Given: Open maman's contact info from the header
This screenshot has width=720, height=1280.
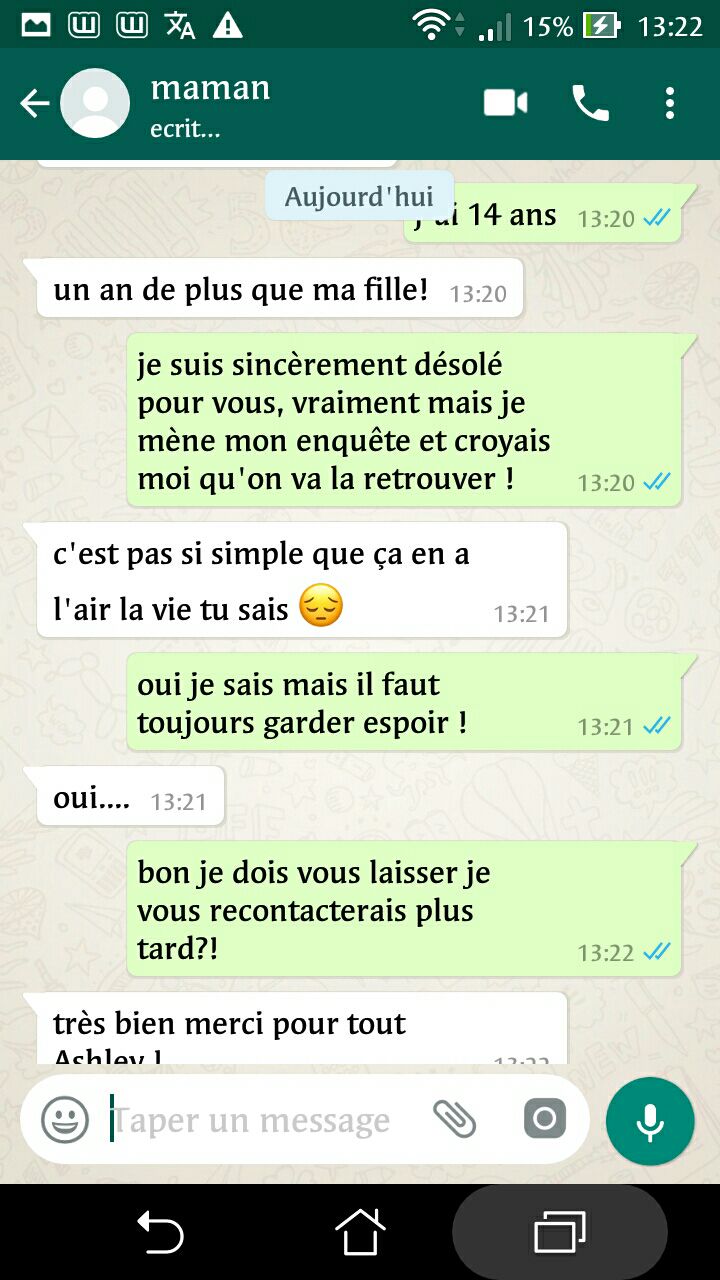Looking at the screenshot, I should tap(210, 103).
